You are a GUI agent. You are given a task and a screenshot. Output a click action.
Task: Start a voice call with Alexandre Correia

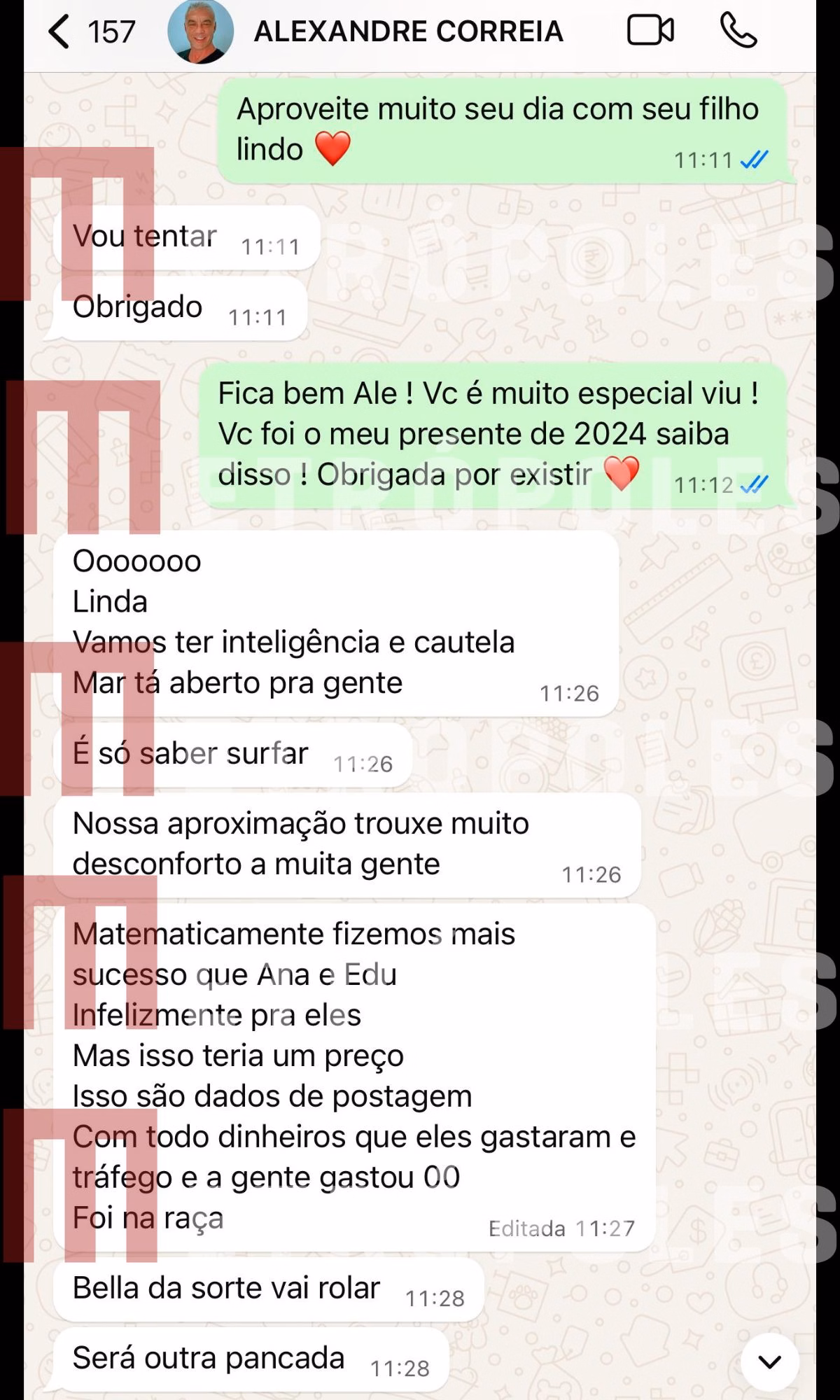click(738, 31)
